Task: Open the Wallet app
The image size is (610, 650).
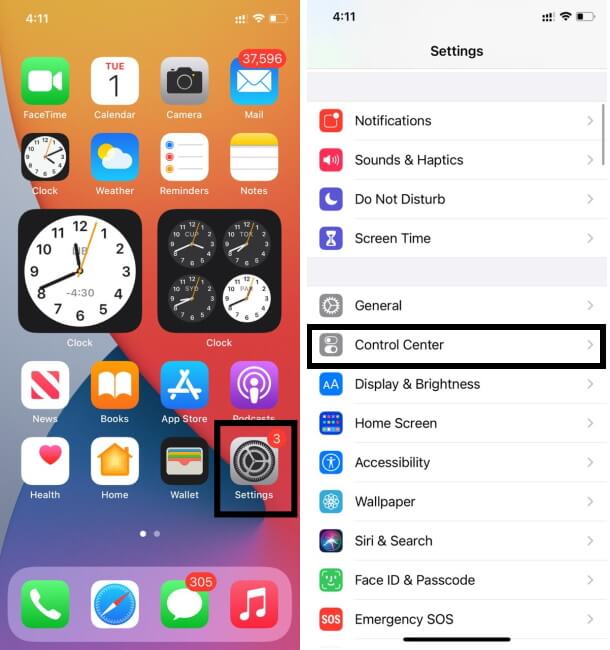Action: coord(184,462)
